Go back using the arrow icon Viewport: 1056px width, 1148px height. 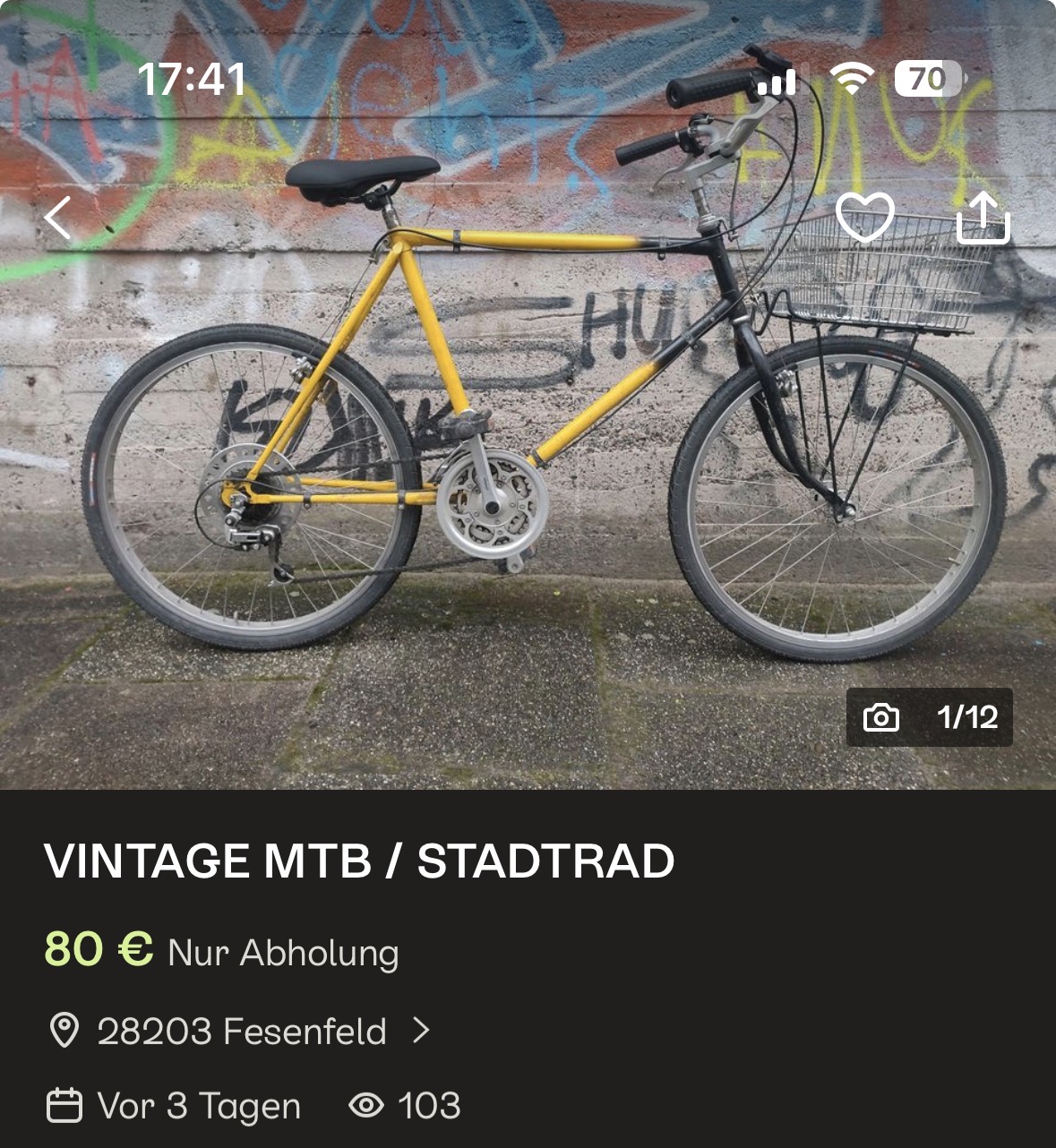(58, 218)
